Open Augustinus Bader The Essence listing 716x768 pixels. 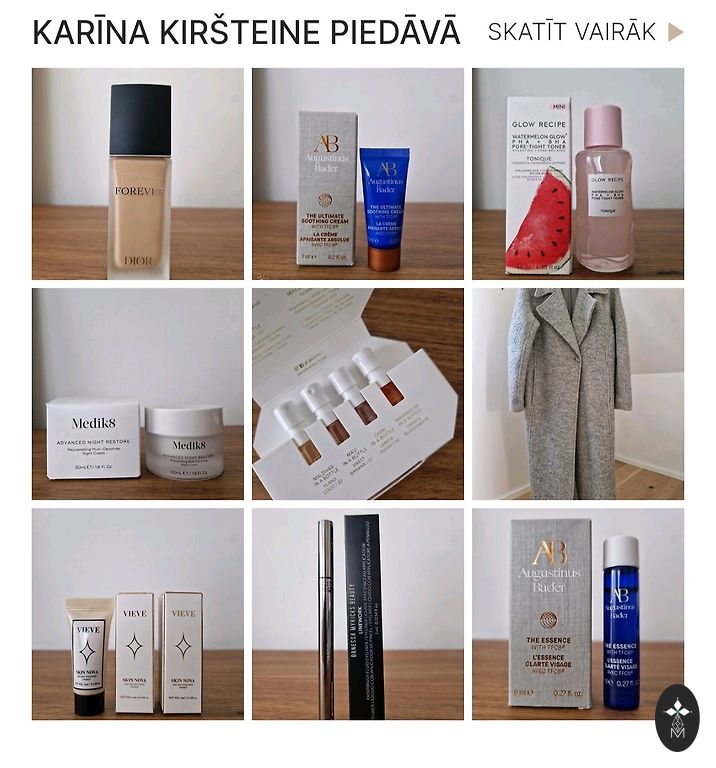tap(565, 614)
